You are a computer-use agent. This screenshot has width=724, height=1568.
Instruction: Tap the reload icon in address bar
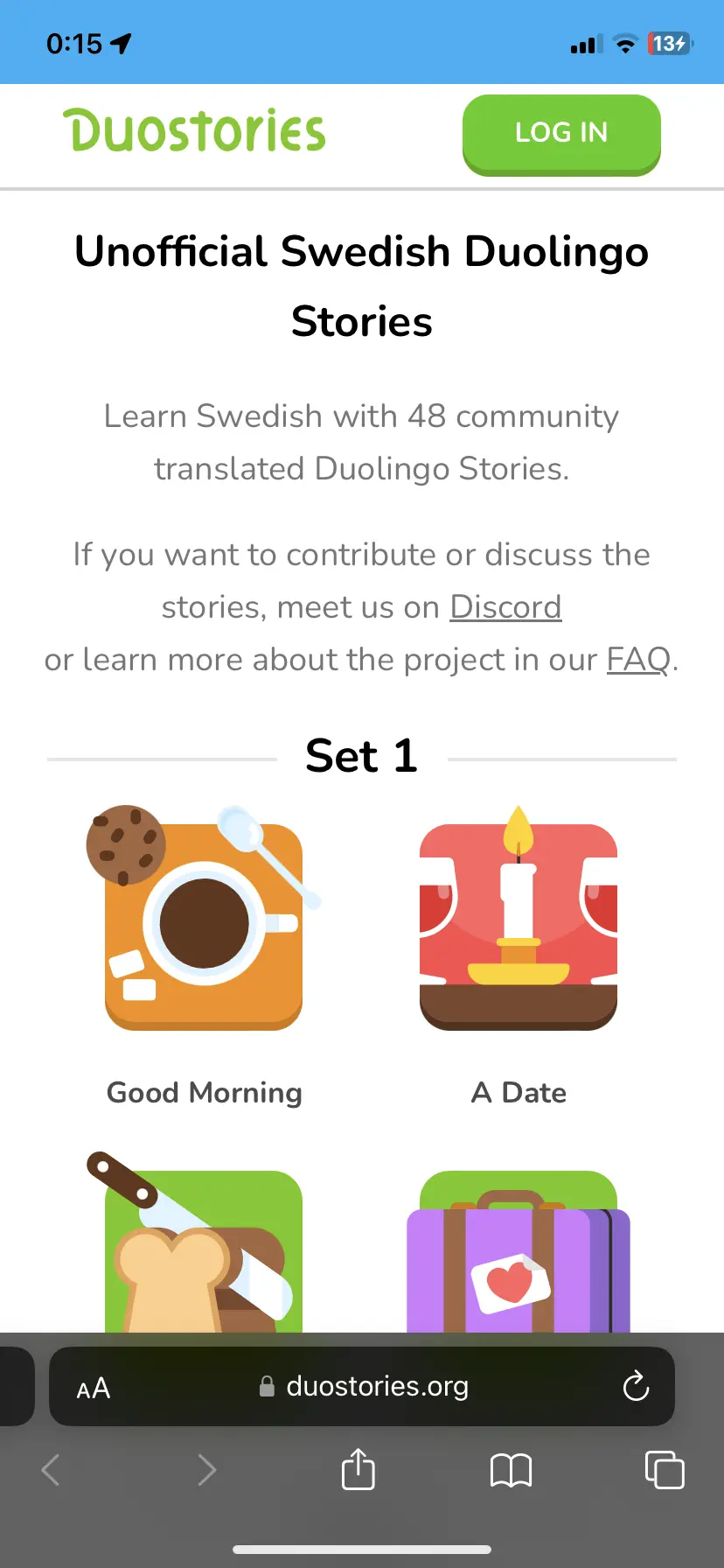(x=636, y=1386)
